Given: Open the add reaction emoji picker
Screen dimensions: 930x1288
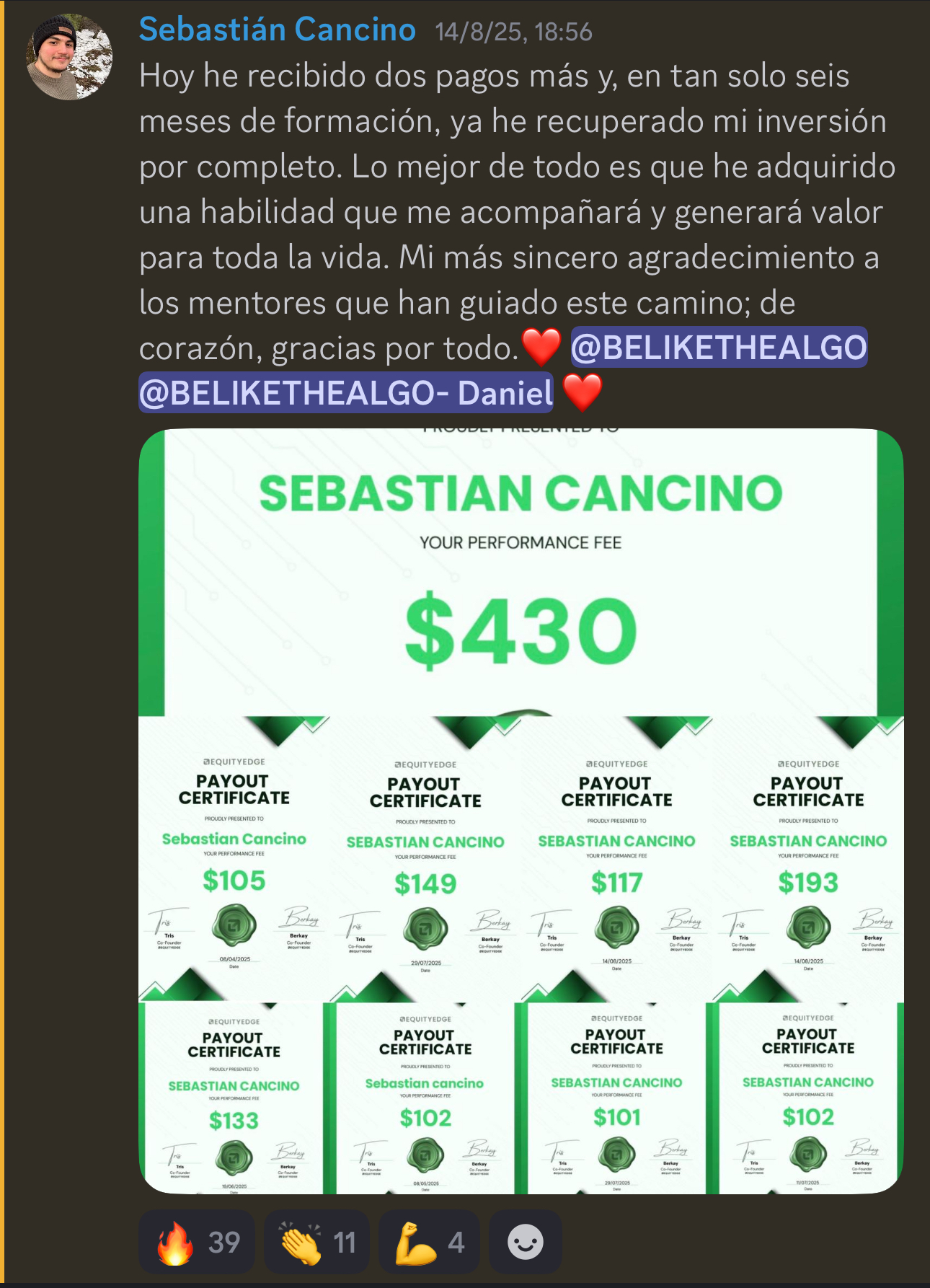Looking at the screenshot, I should click(526, 1242).
